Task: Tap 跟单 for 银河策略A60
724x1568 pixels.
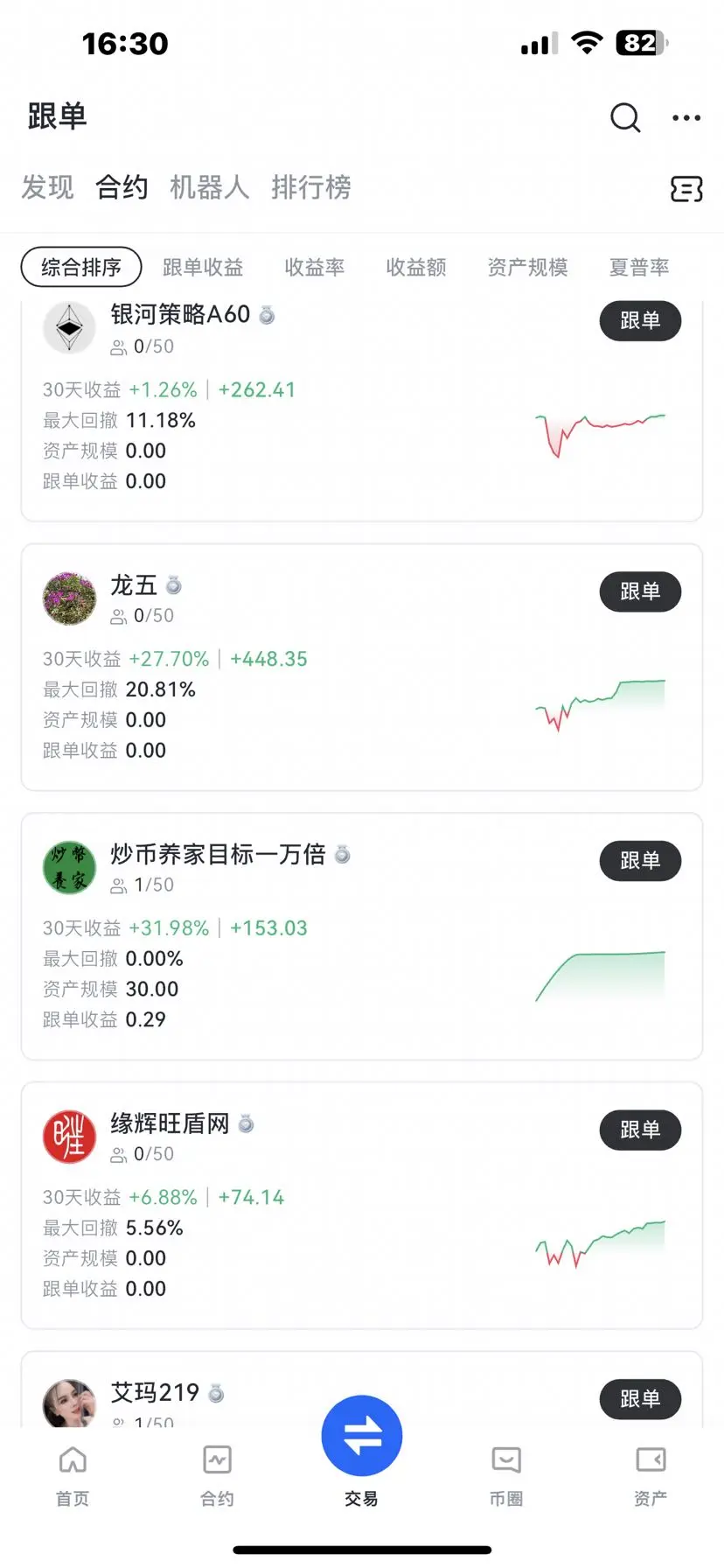Action: point(639,321)
